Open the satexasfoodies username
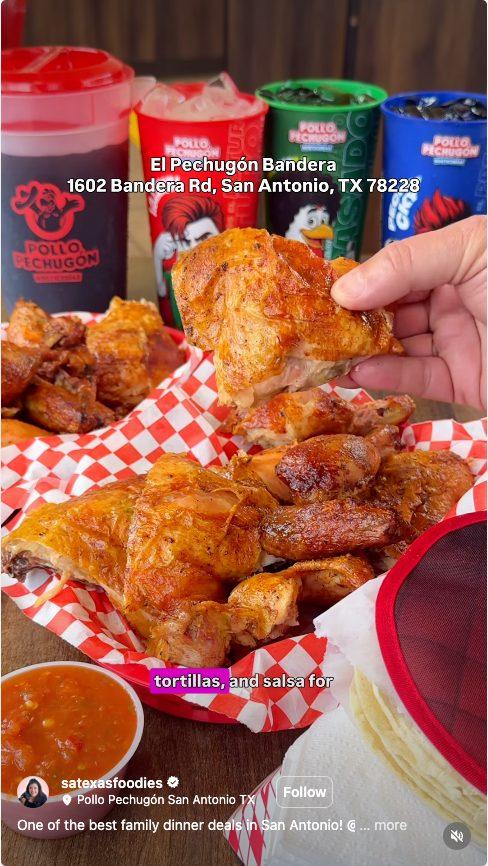Screen dimensions: 488x866 pos(112,783)
